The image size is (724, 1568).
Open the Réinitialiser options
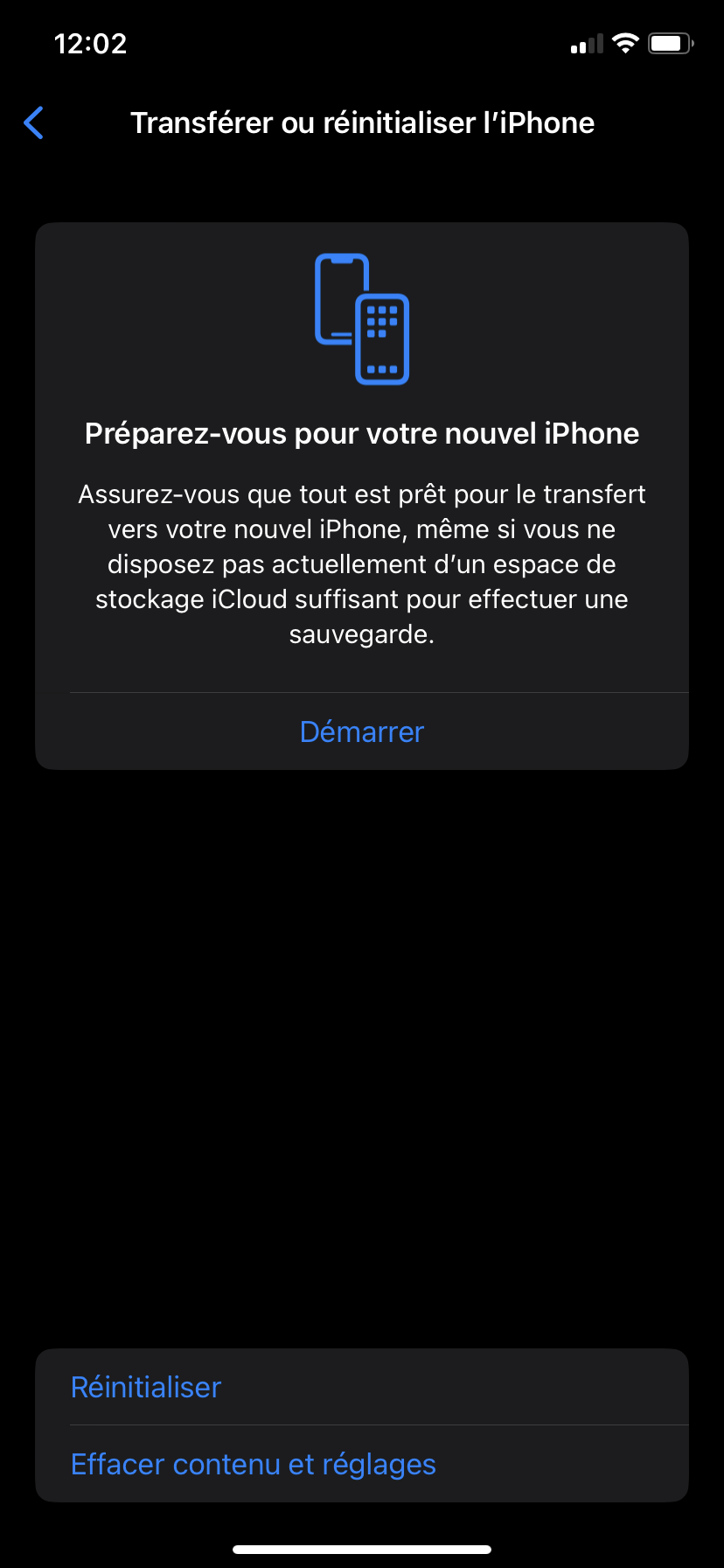[146, 1387]
